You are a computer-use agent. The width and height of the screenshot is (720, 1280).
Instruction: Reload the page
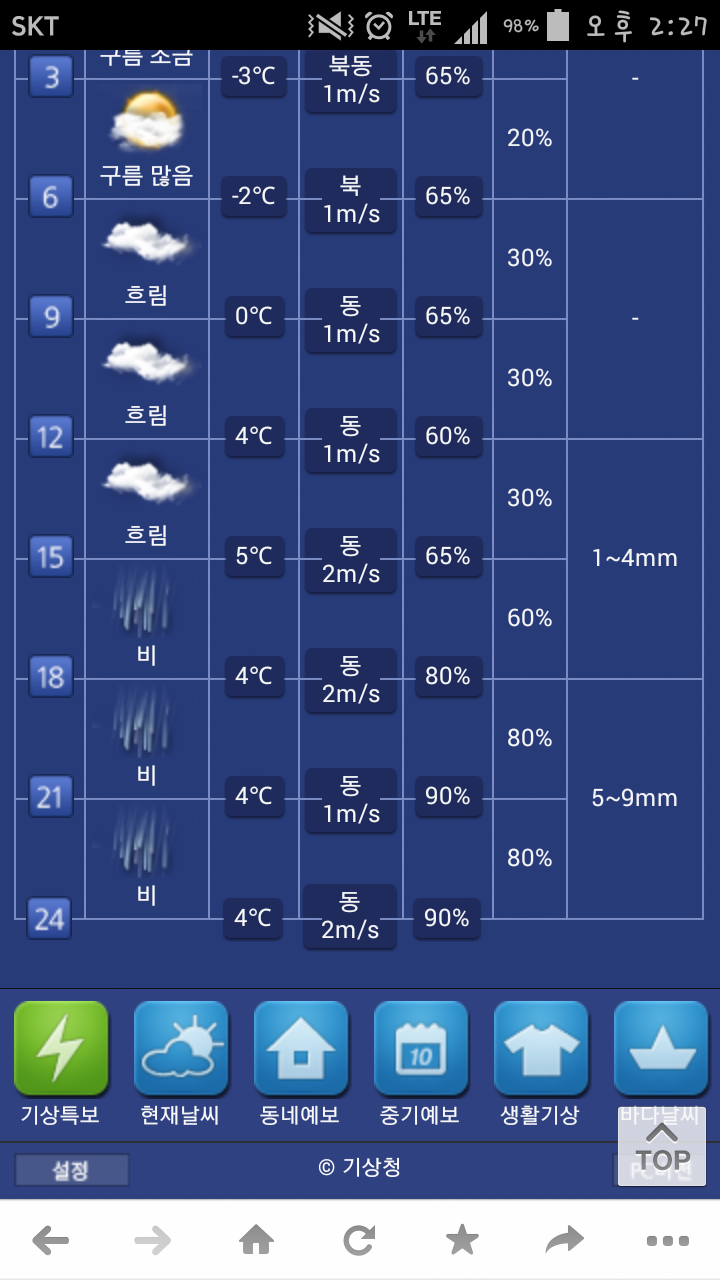pos(359,1241)
